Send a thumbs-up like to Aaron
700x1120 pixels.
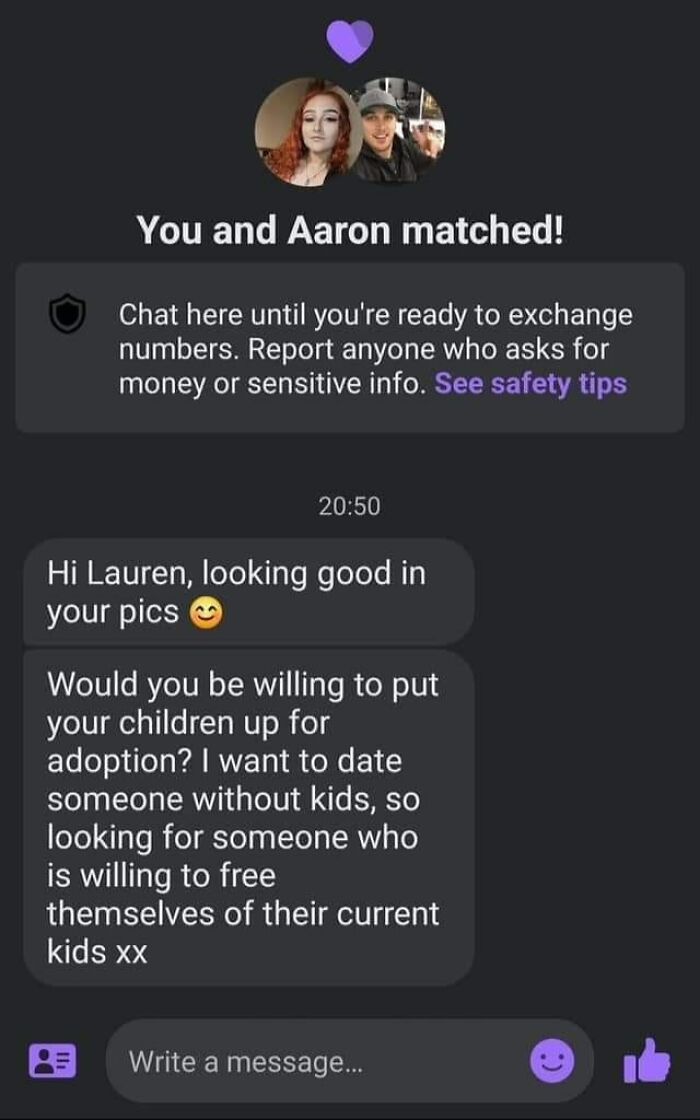647,1060
